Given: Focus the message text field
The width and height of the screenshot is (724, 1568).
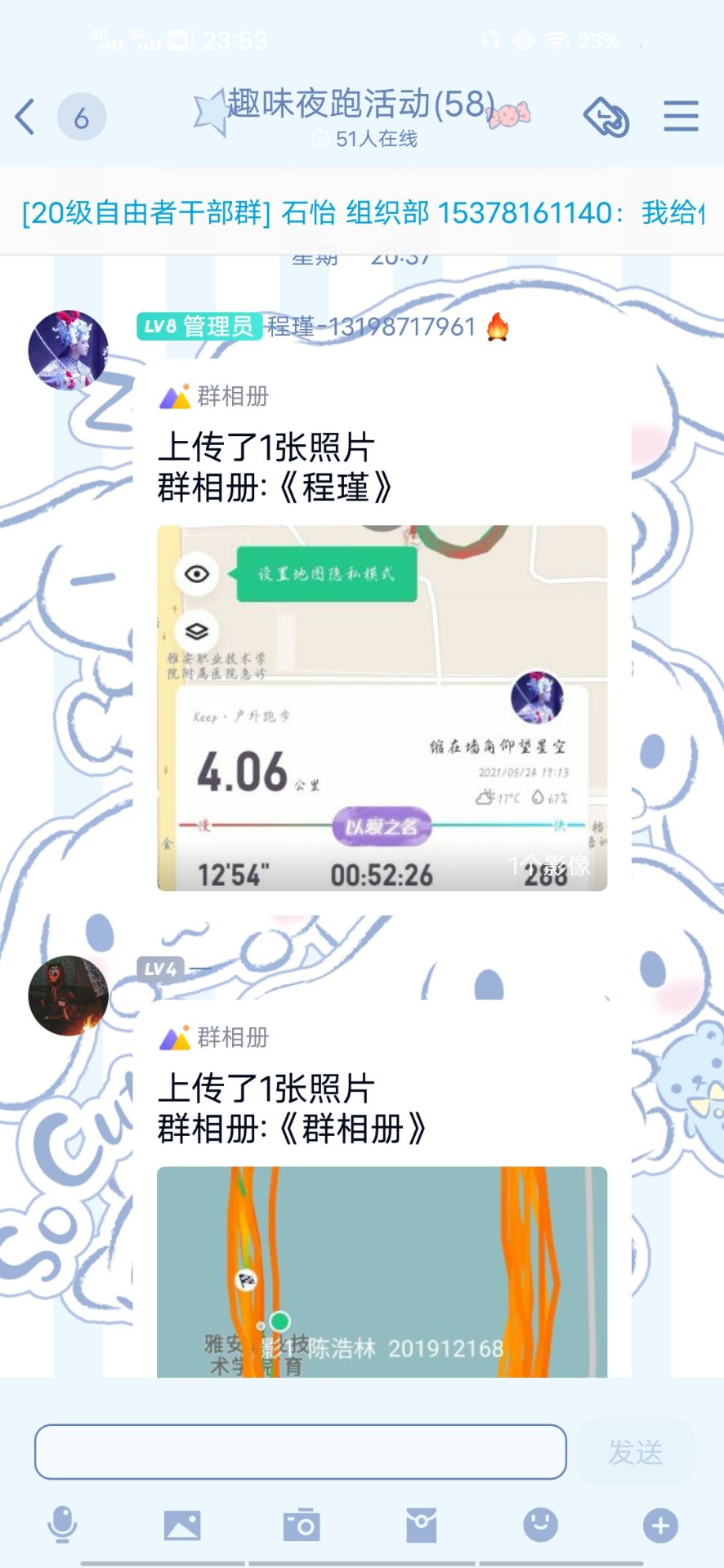Looking at the screenshot, I should pyautogui.click(x=300, y=1451).
